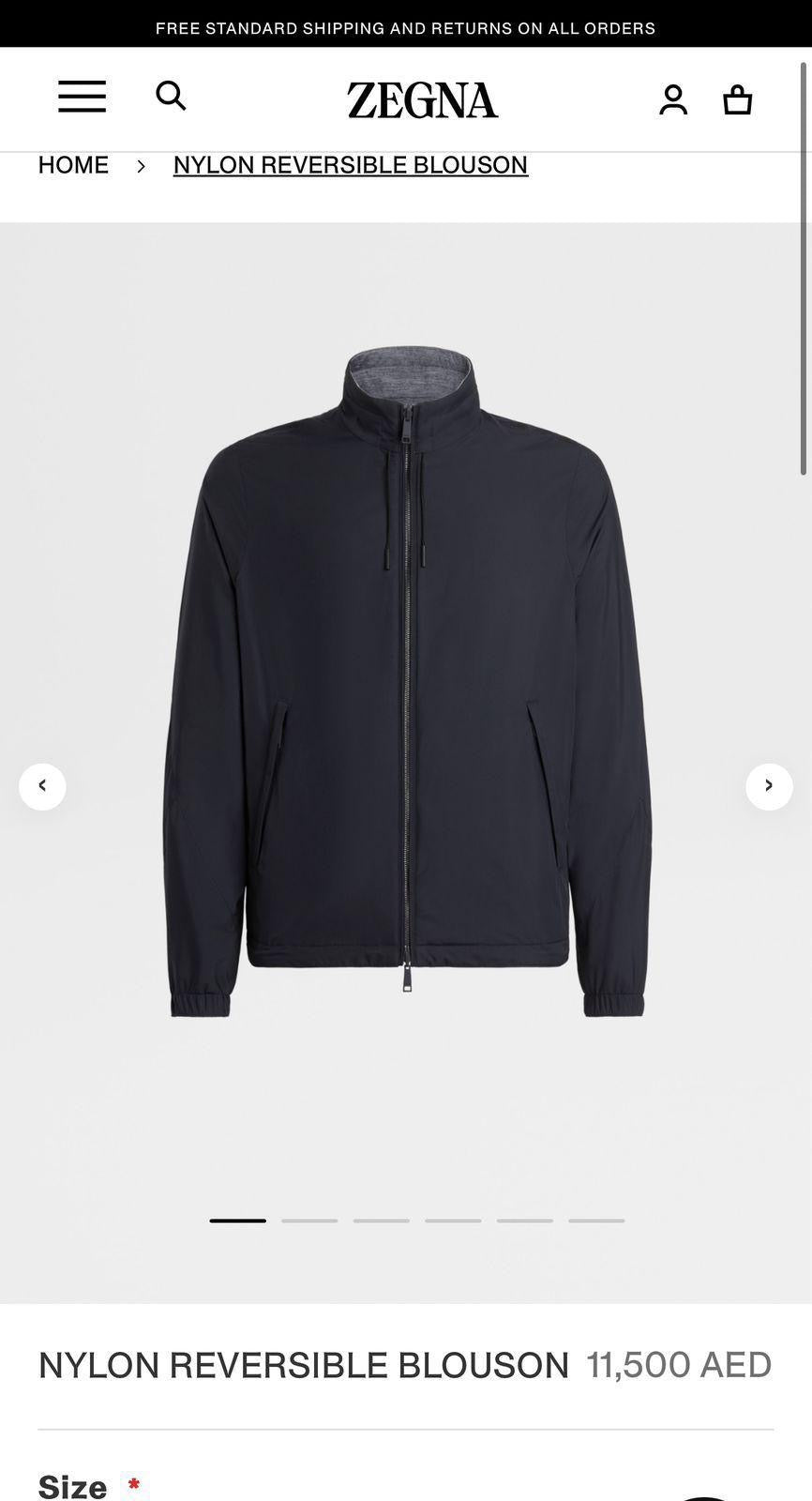Select the fourth carousel dot indicator
Image resolution: width=812 pixels, height=1501 pixels.
[x=453, y=1220]
